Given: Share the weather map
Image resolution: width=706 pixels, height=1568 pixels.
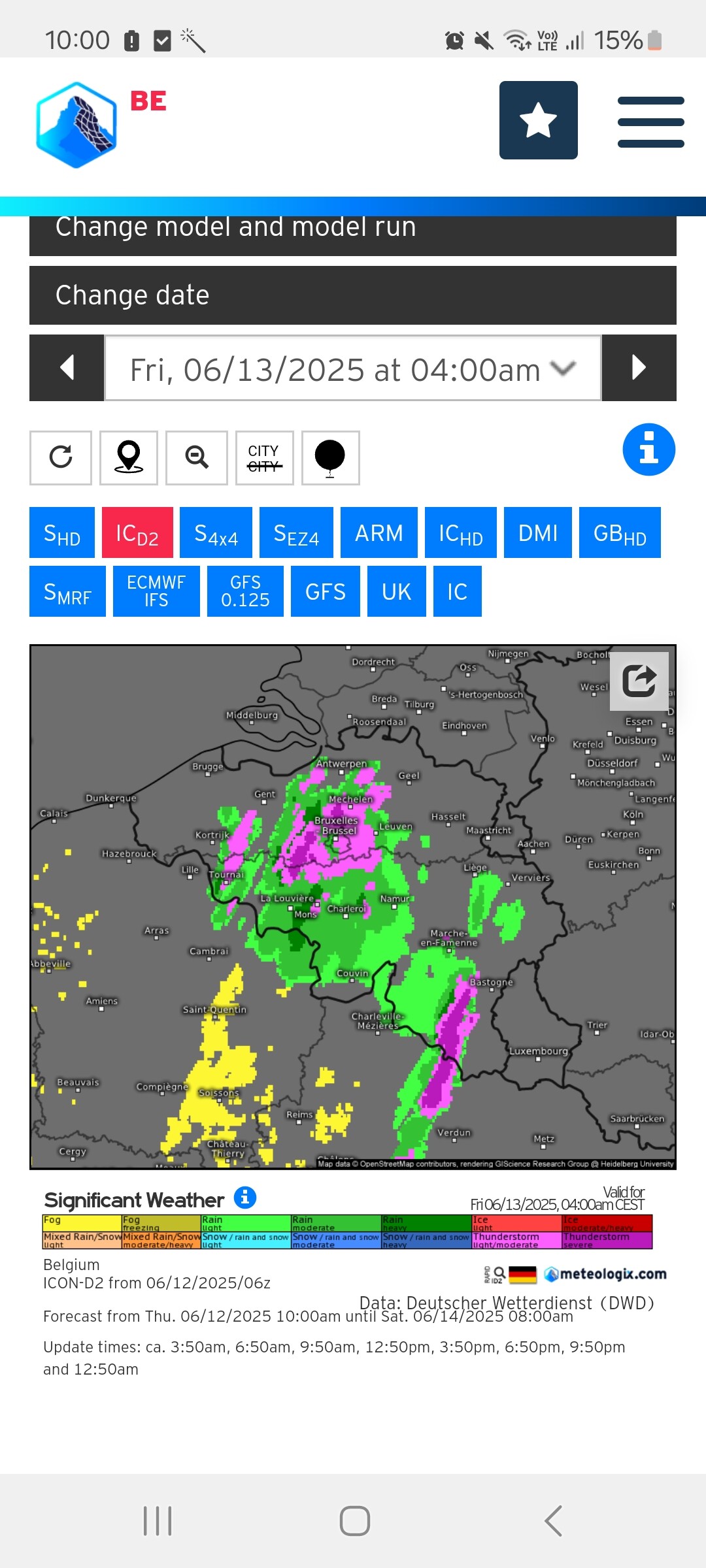Looking at the screenshot, I should click(x=639, y=681).
